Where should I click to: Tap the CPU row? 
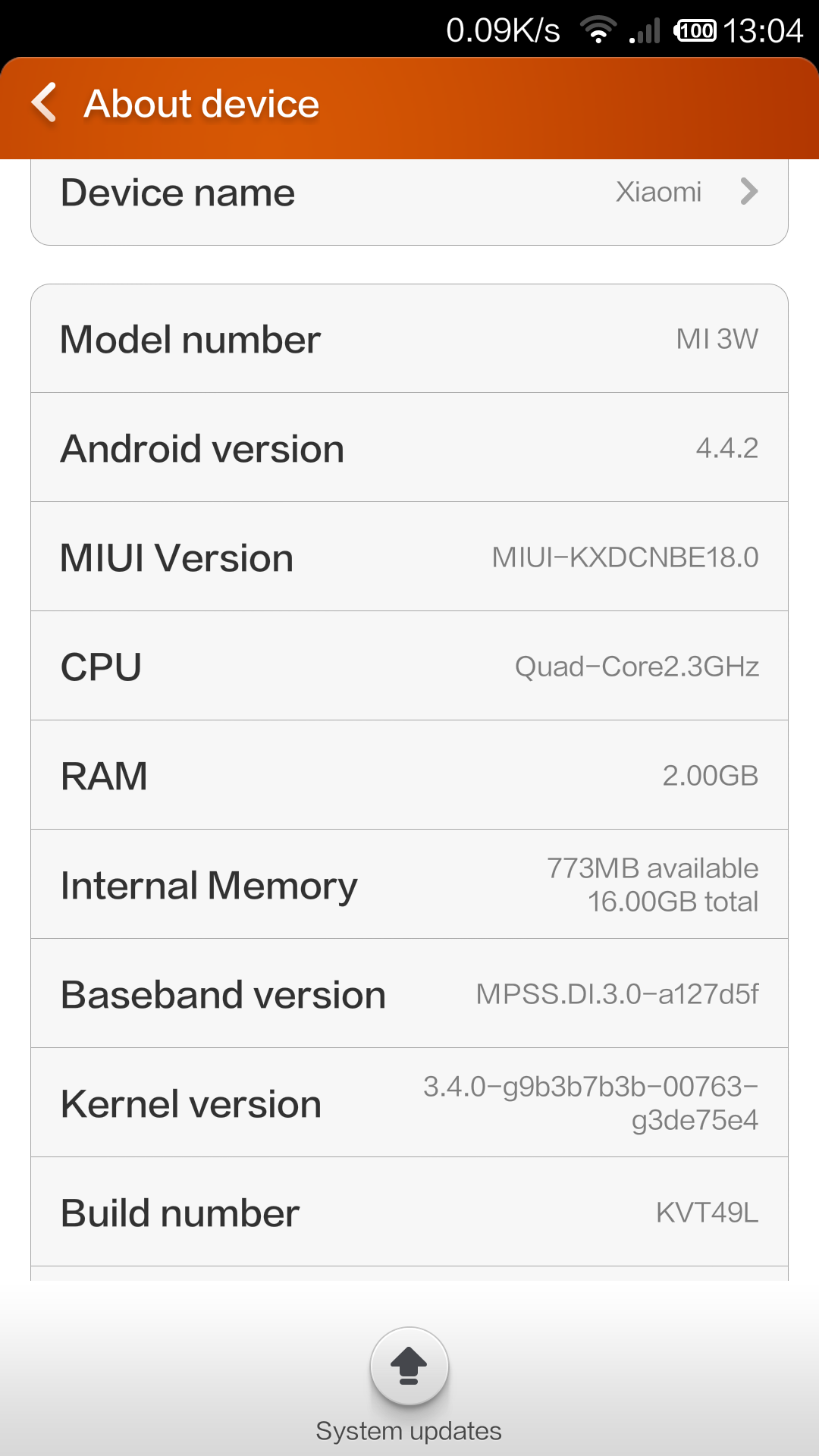409,666
